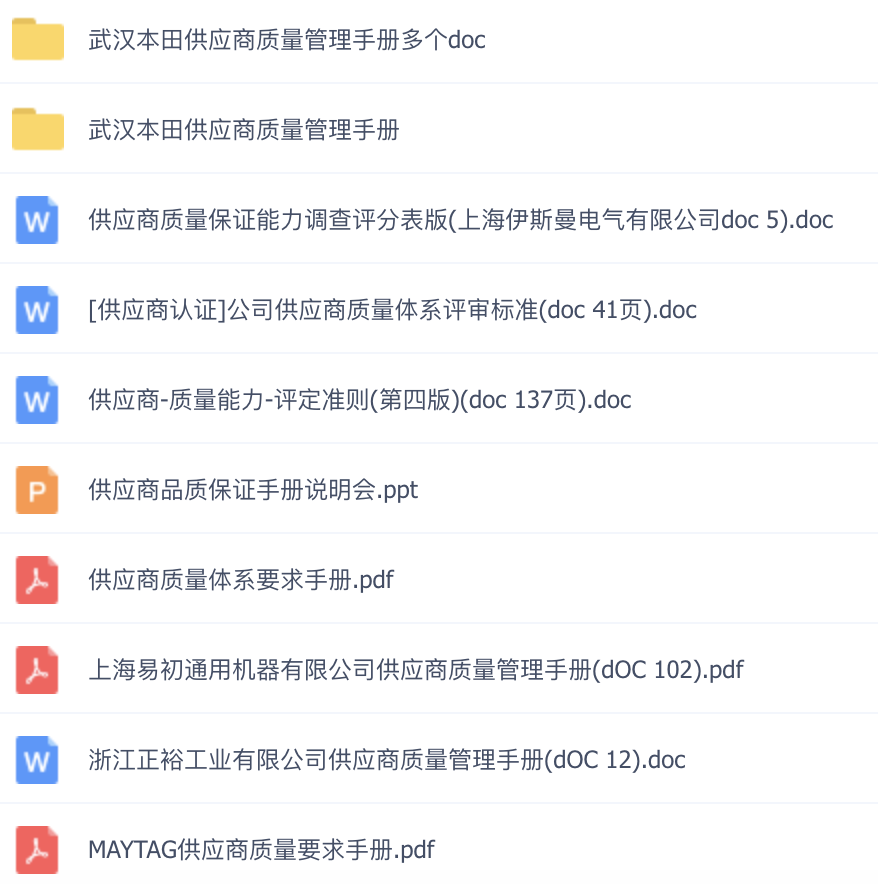Open 供应商质量保证能力调查评分表版 document link

click(460, 220)
